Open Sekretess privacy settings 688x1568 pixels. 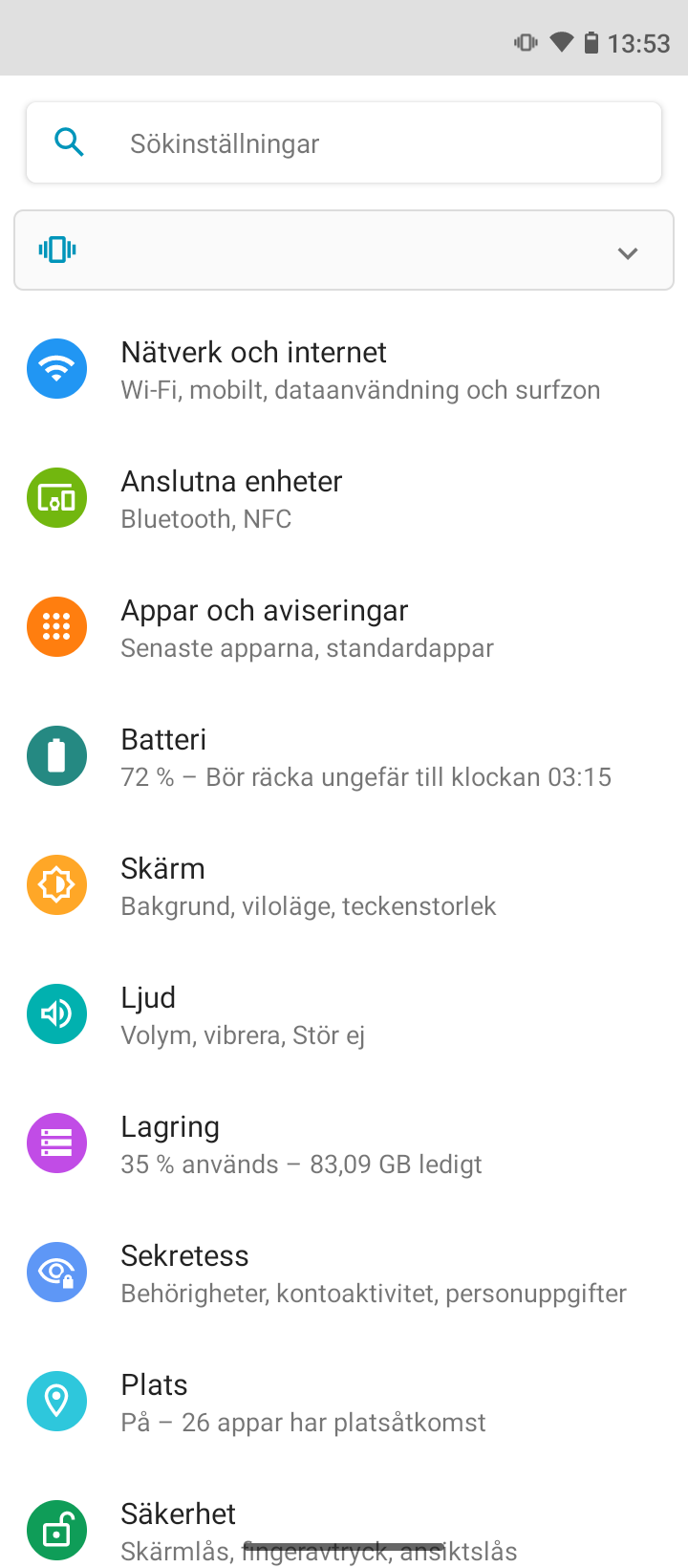344,1274
